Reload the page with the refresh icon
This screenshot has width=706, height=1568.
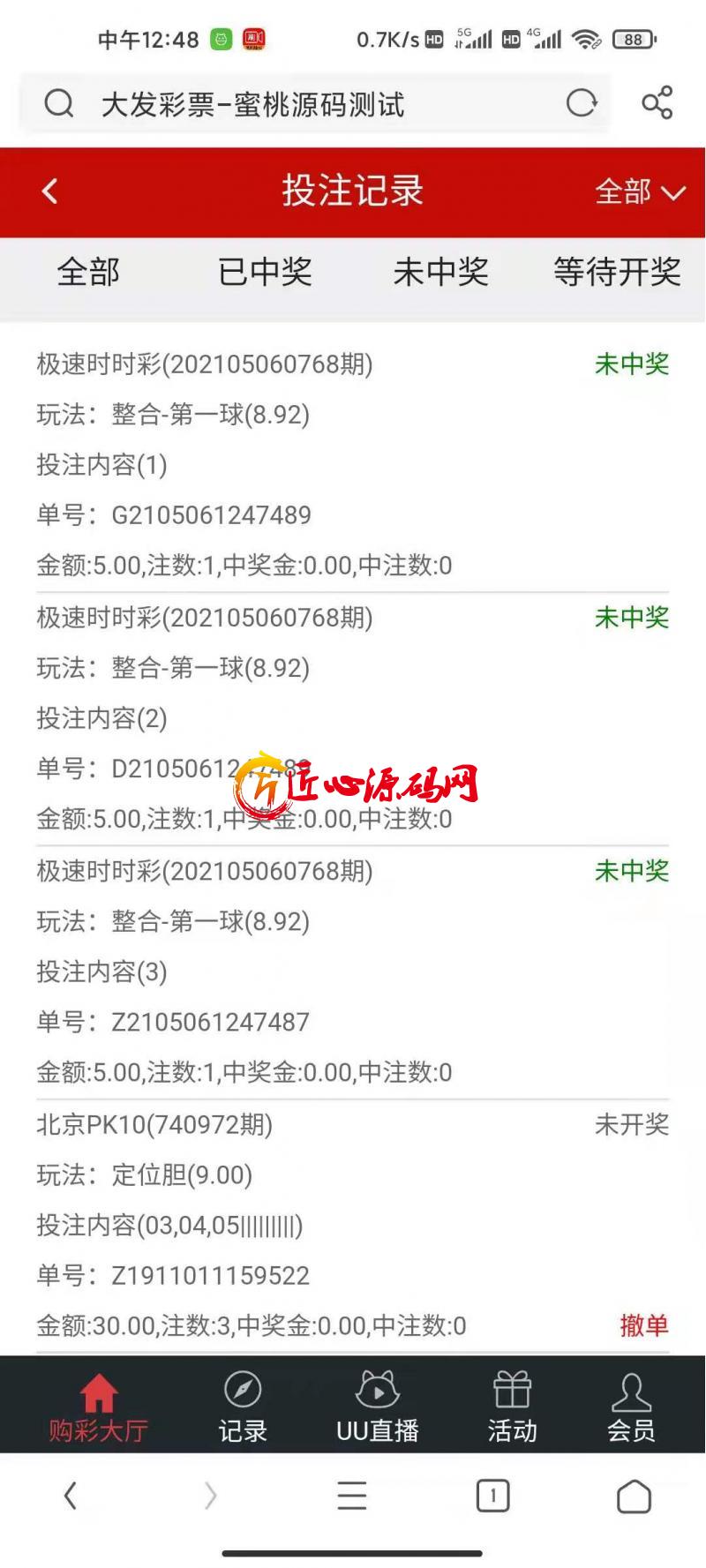[x=582, y=103]
